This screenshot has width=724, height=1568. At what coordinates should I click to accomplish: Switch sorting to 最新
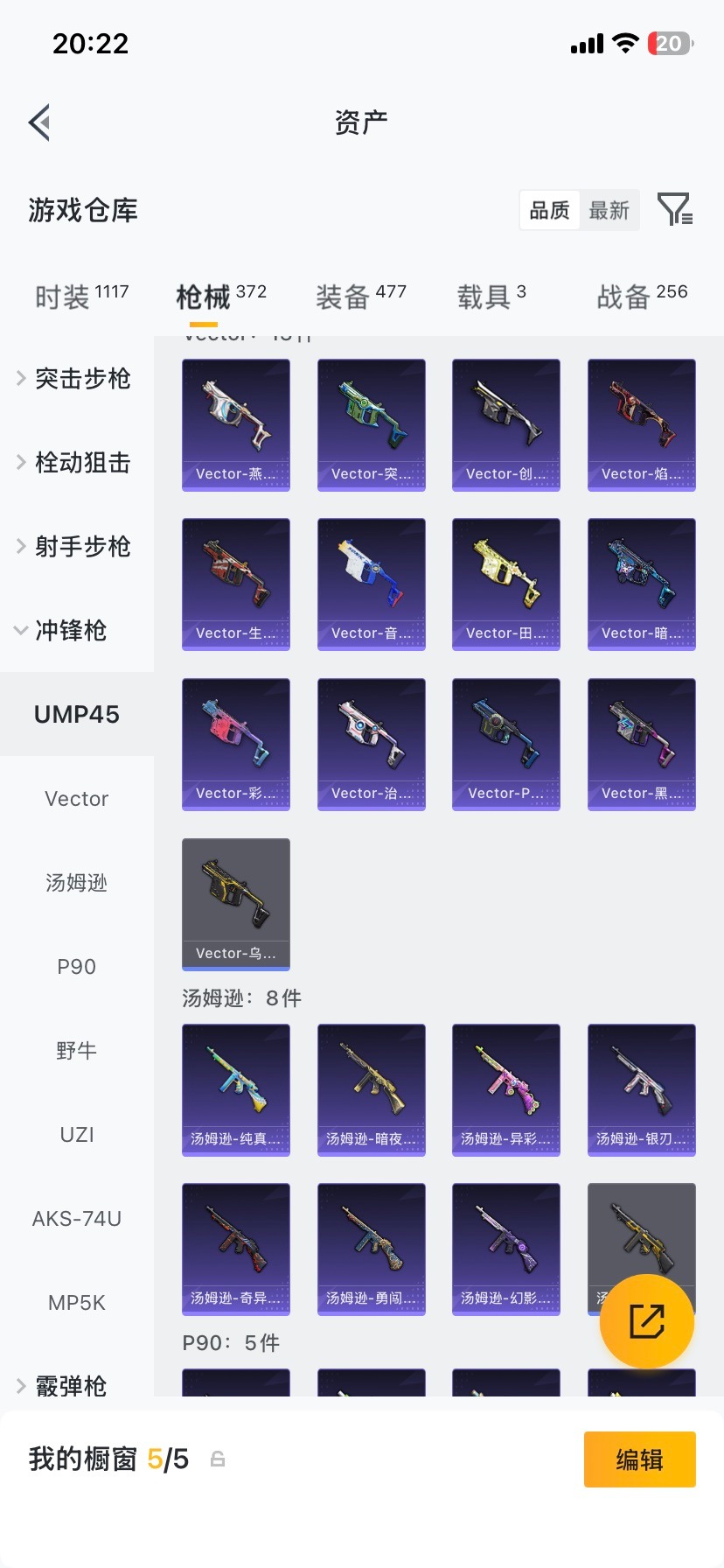[x=609, y=210]
